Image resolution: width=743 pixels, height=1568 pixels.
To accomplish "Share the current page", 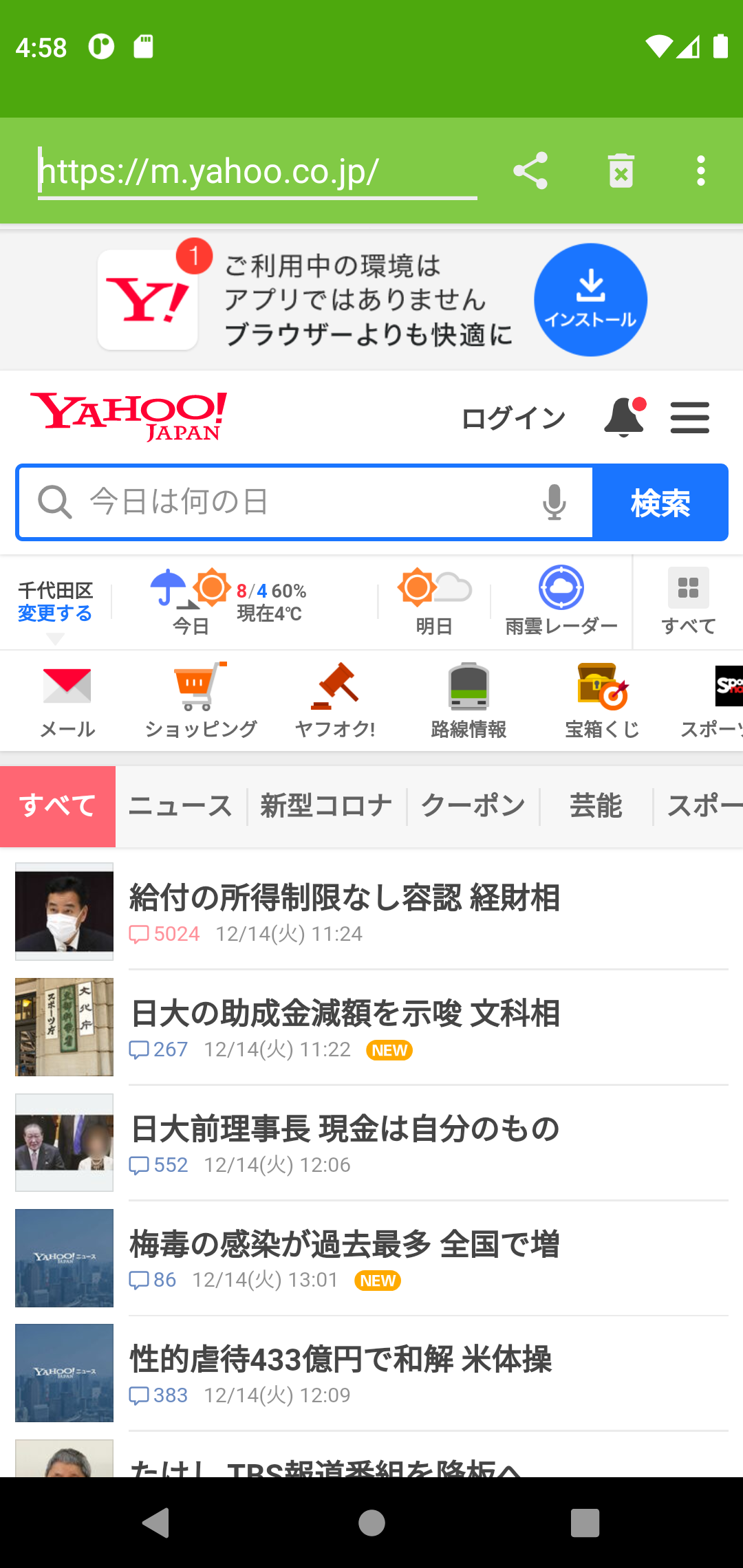I will 530,171.
